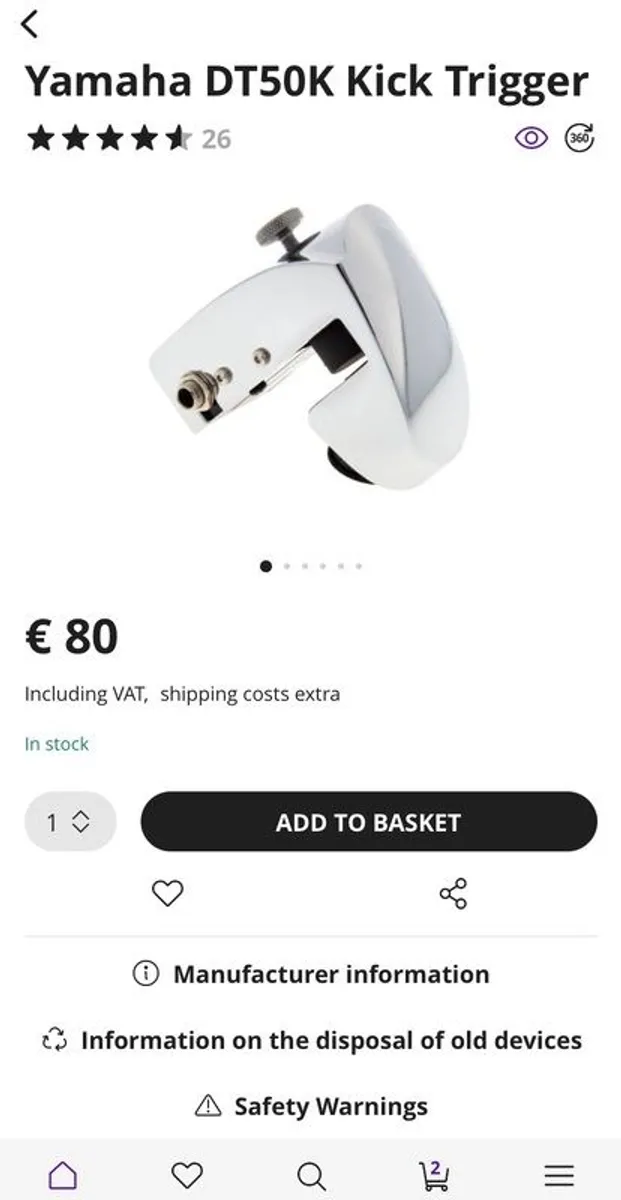
Task: Add product to wishlist with heart
Action: [167, 892]
